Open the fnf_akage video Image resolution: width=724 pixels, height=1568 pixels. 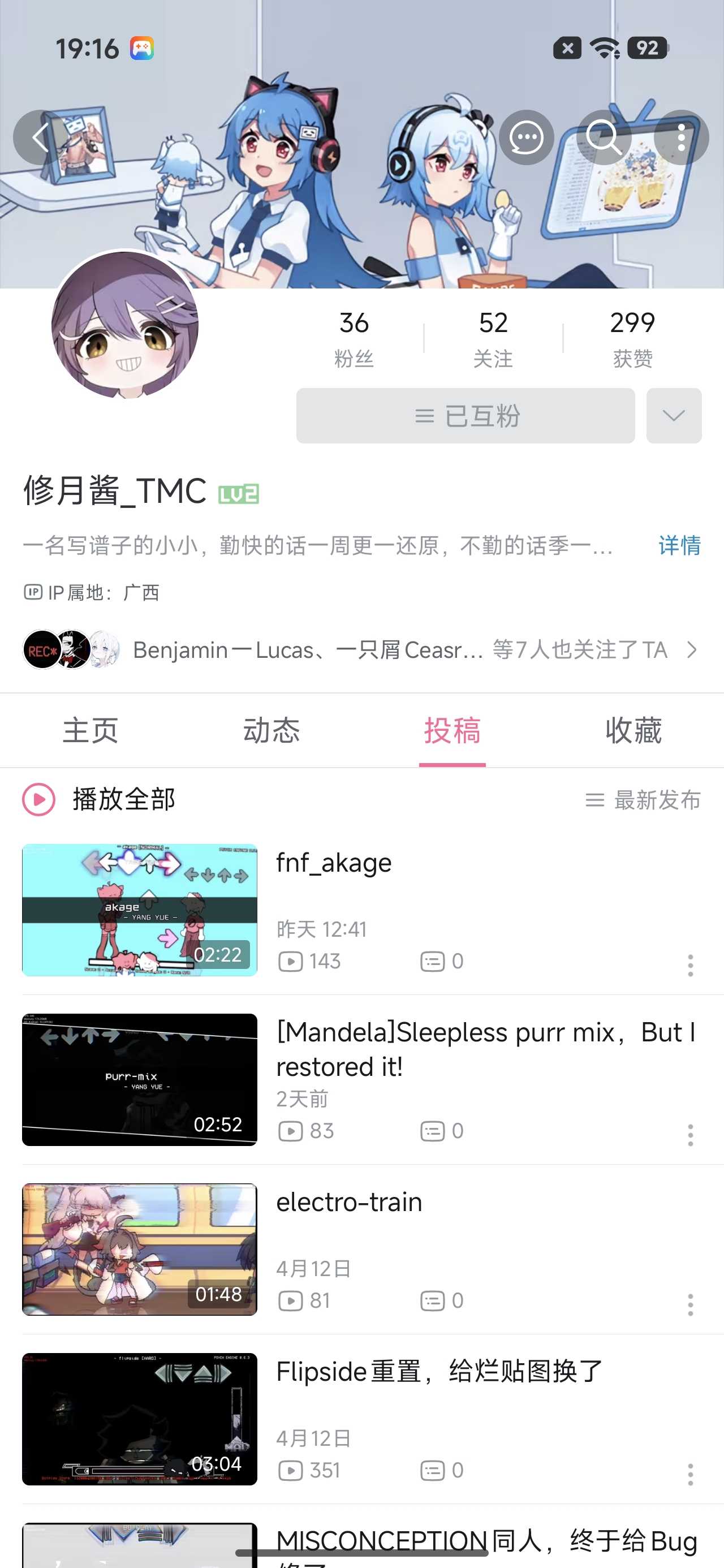tap(334, 863)
